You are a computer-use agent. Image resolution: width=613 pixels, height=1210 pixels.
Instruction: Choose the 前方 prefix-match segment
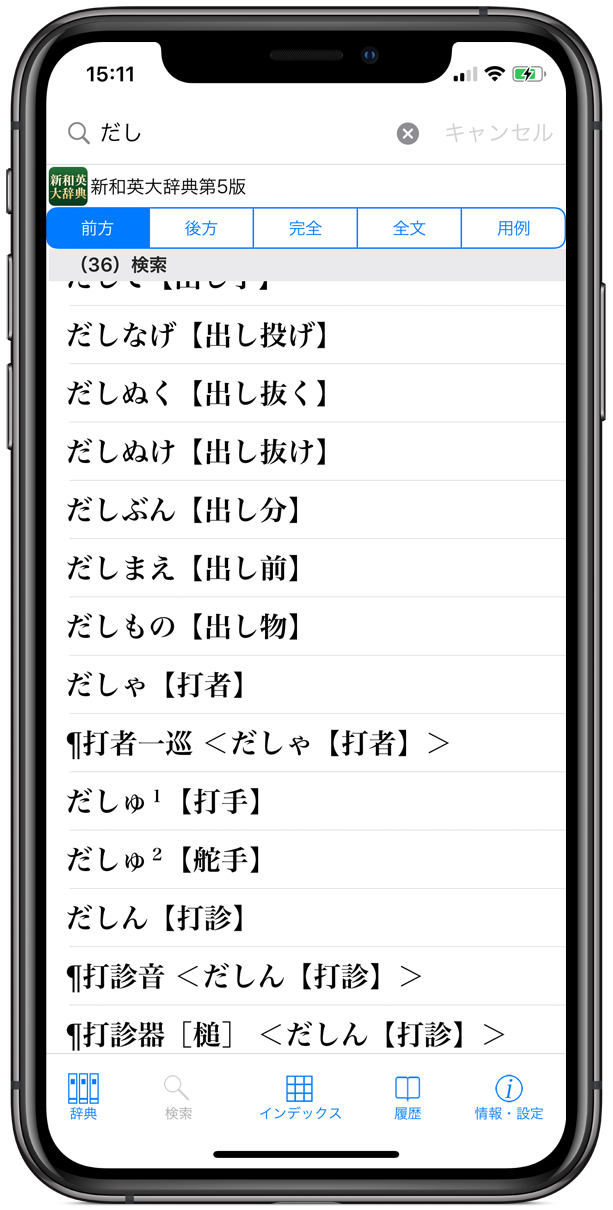[x=98, y=228]
